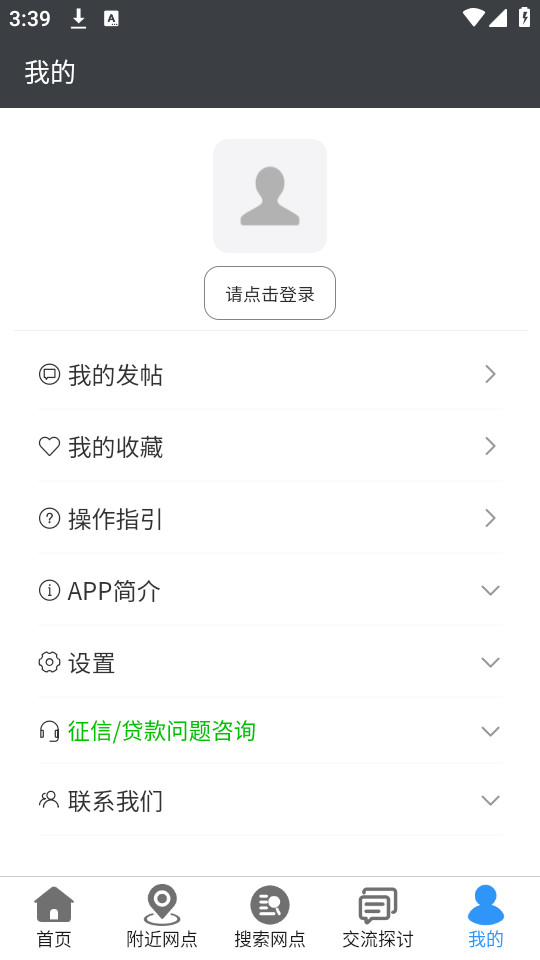Switch to the 交流探讨 tab
540x960 pixels.
378,918
